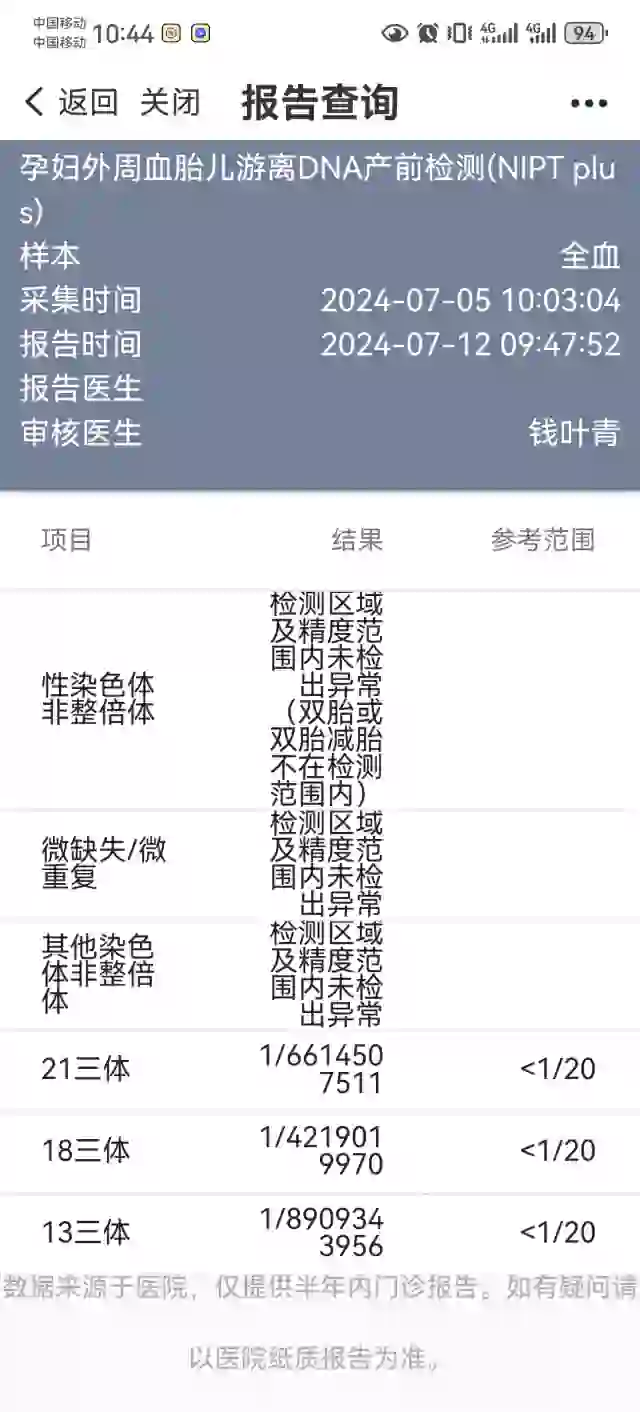This screenshot has width=640, height=1412.
Task: Open the three-dot overflow menu
Action: point(589,103)
